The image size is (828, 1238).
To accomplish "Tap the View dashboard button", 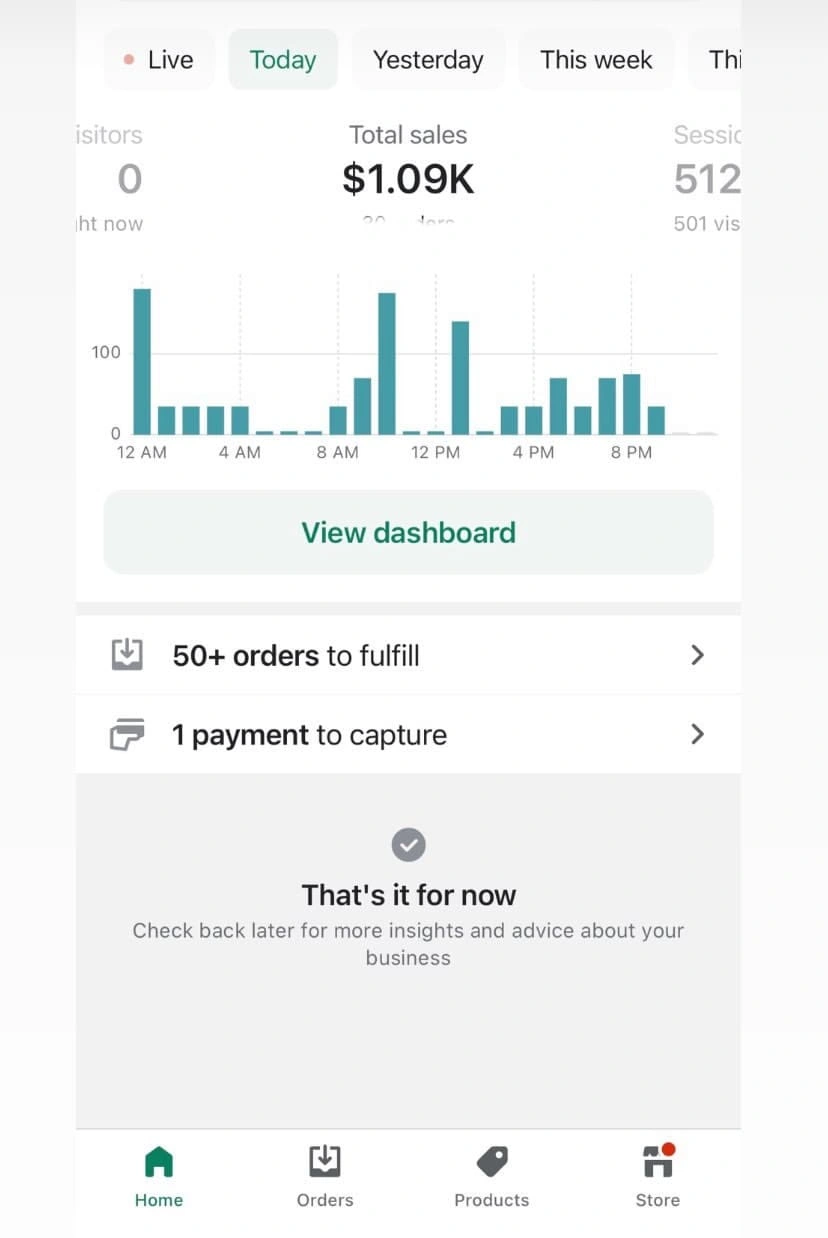I will 408,532.
